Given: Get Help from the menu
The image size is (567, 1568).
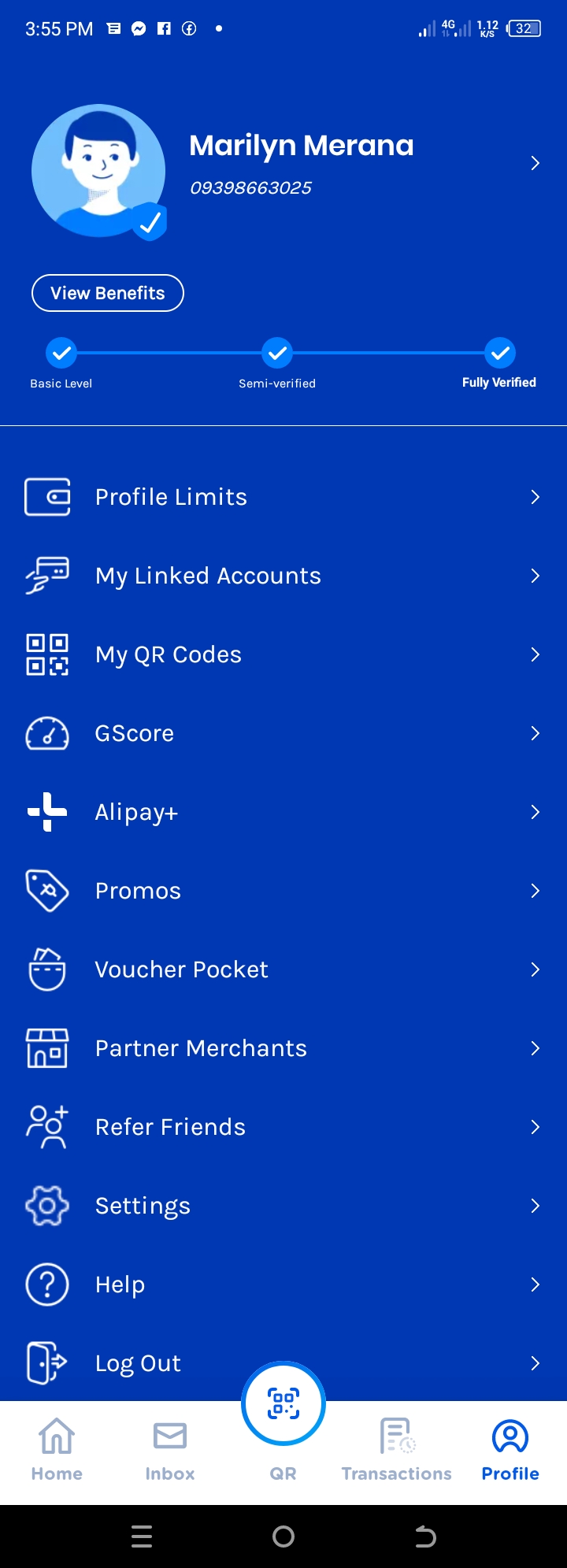Looking at the screenshot, I should (x=283, y=1284).
